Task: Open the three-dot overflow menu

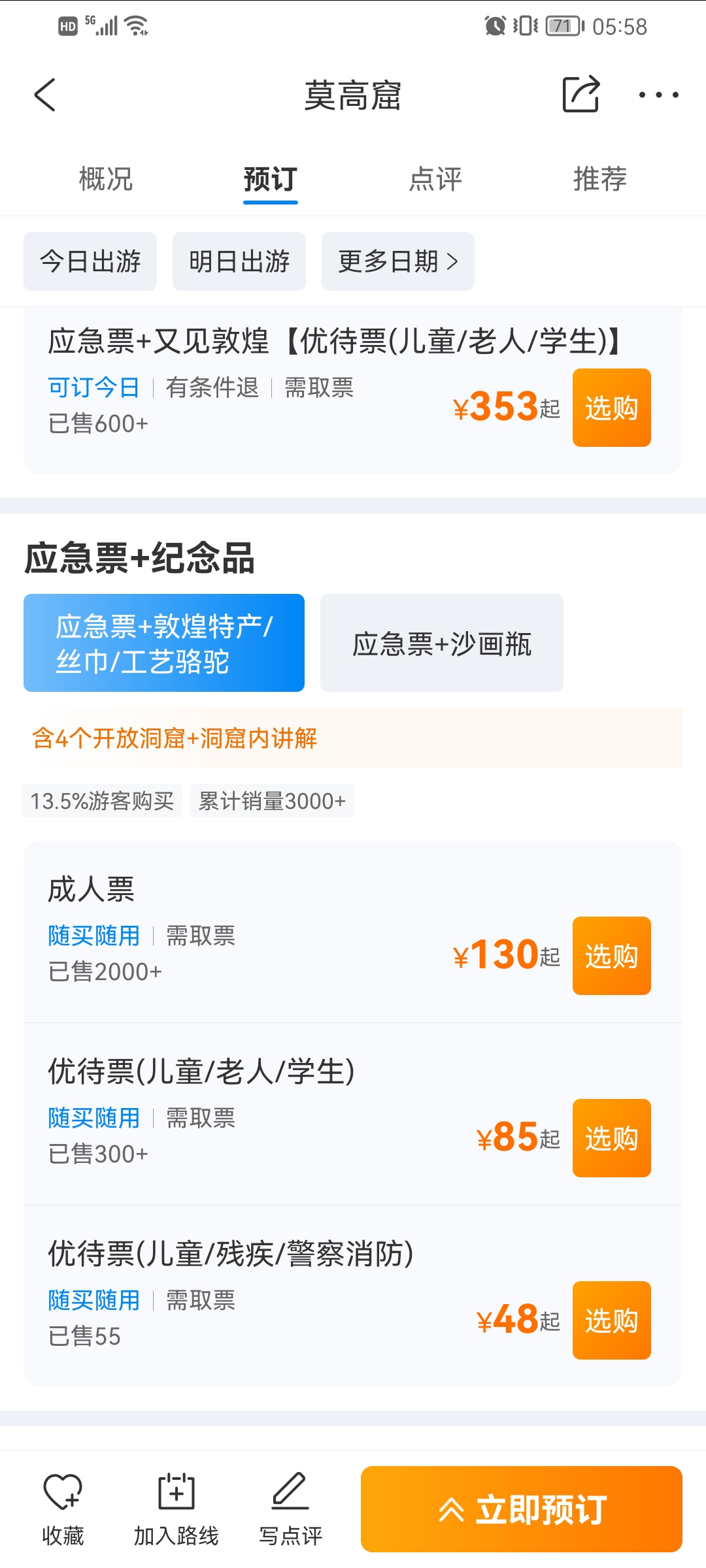Action: click(658, 95)
